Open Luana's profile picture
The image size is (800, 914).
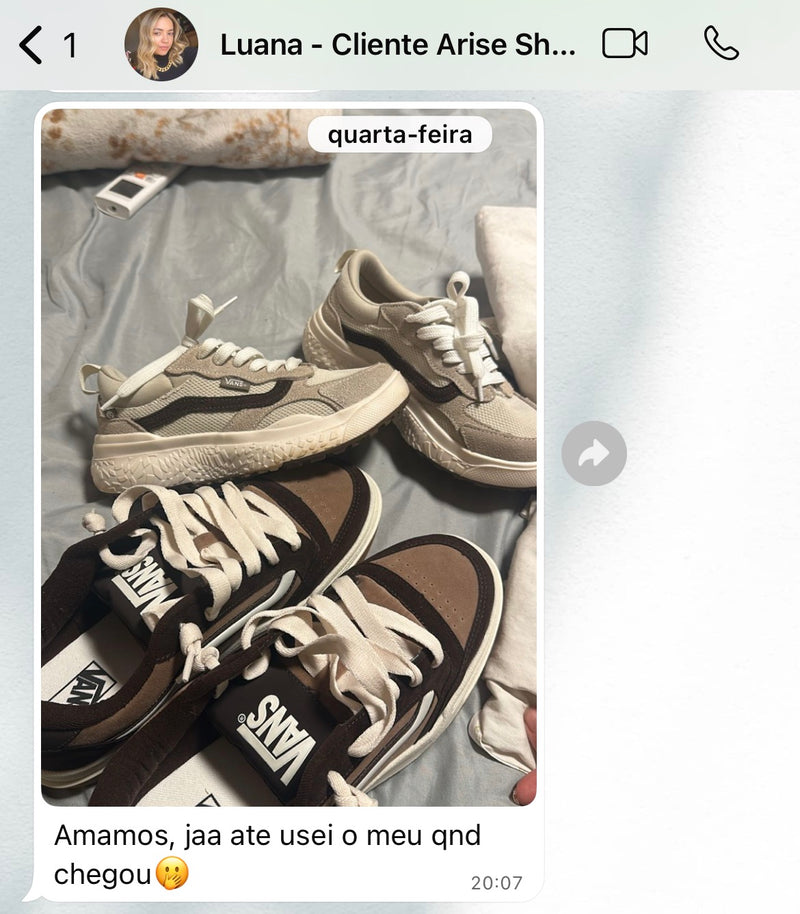coord(161,45)
